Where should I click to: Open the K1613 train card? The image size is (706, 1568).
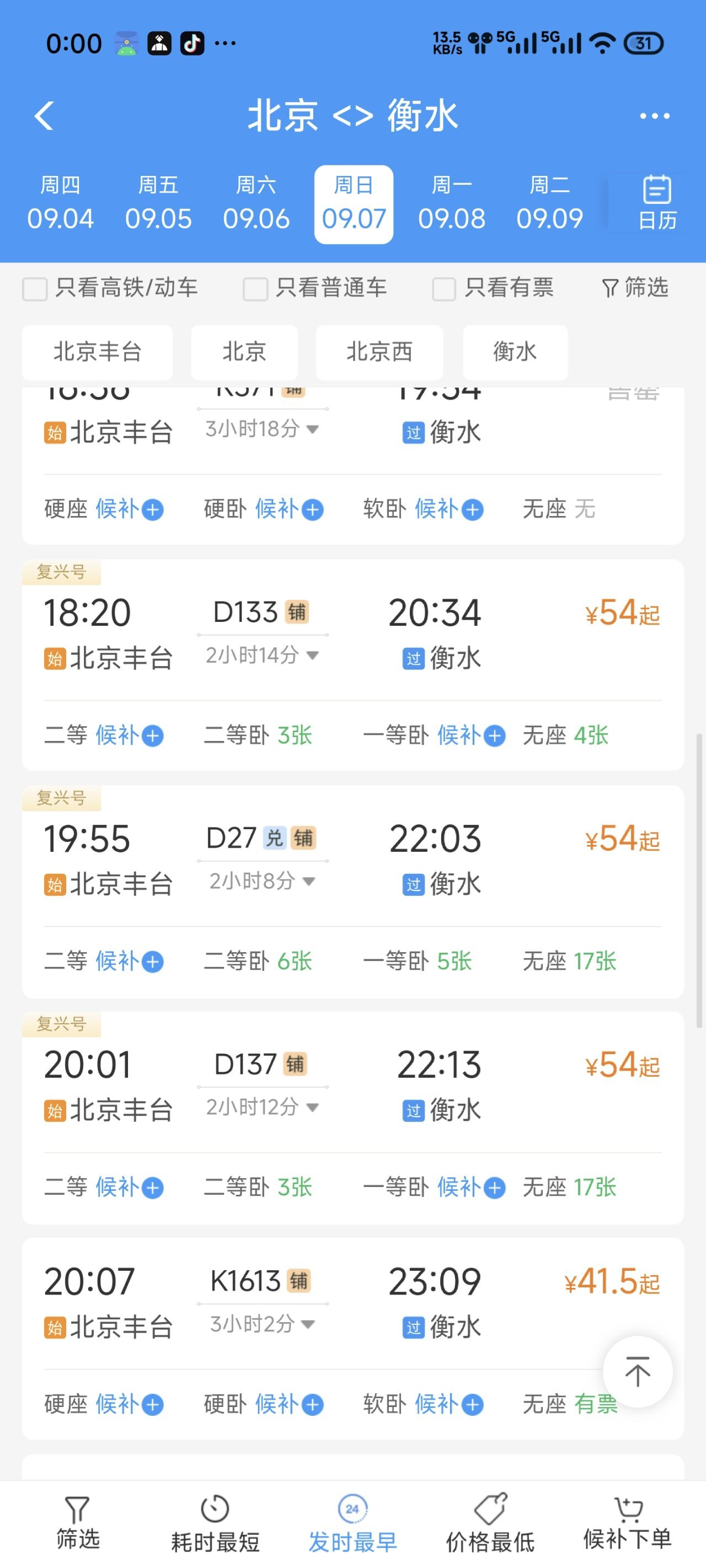point(352,1338)
